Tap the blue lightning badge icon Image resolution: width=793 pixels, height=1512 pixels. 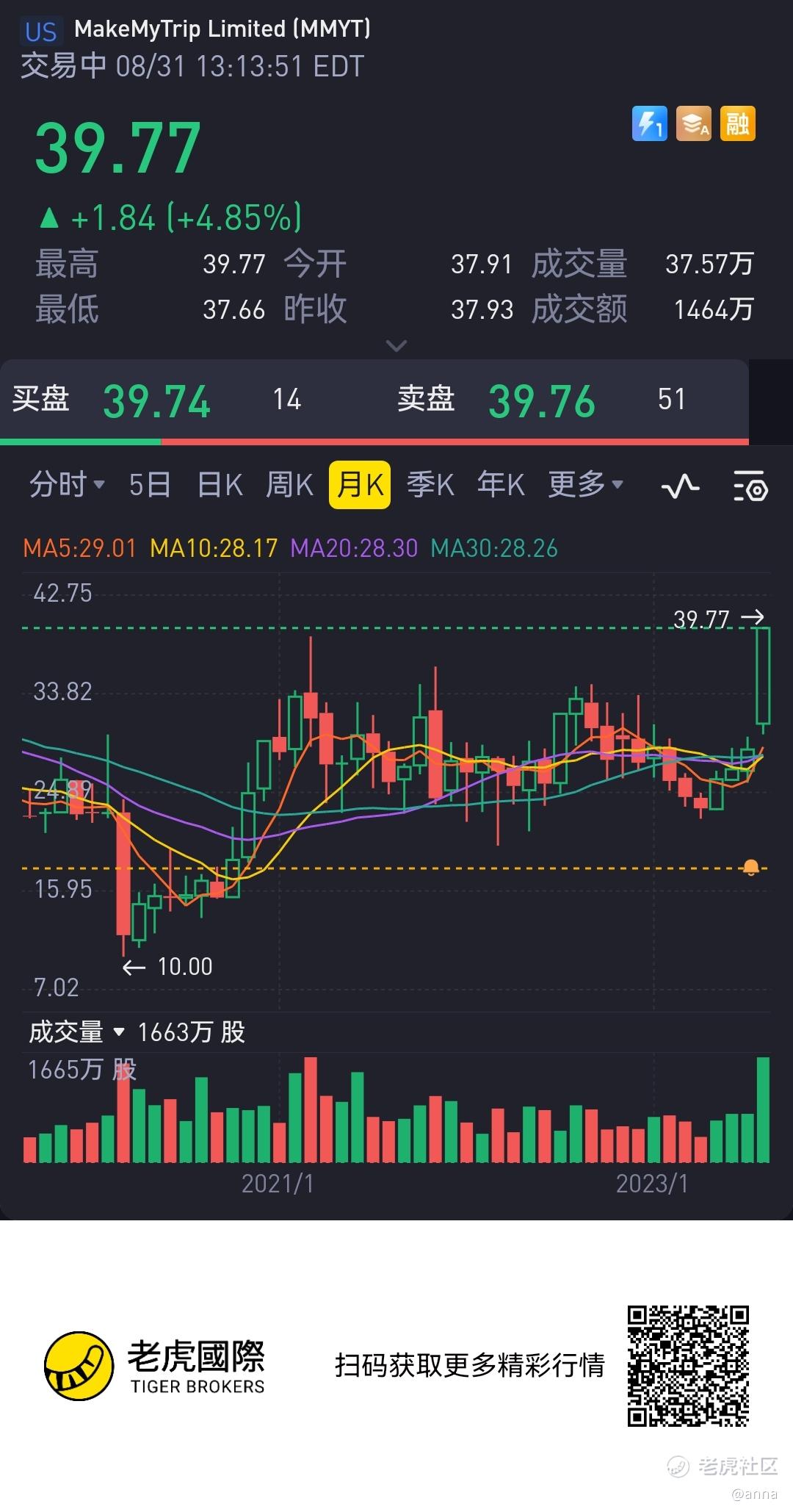pyautogui.click(x=649, y=124)
